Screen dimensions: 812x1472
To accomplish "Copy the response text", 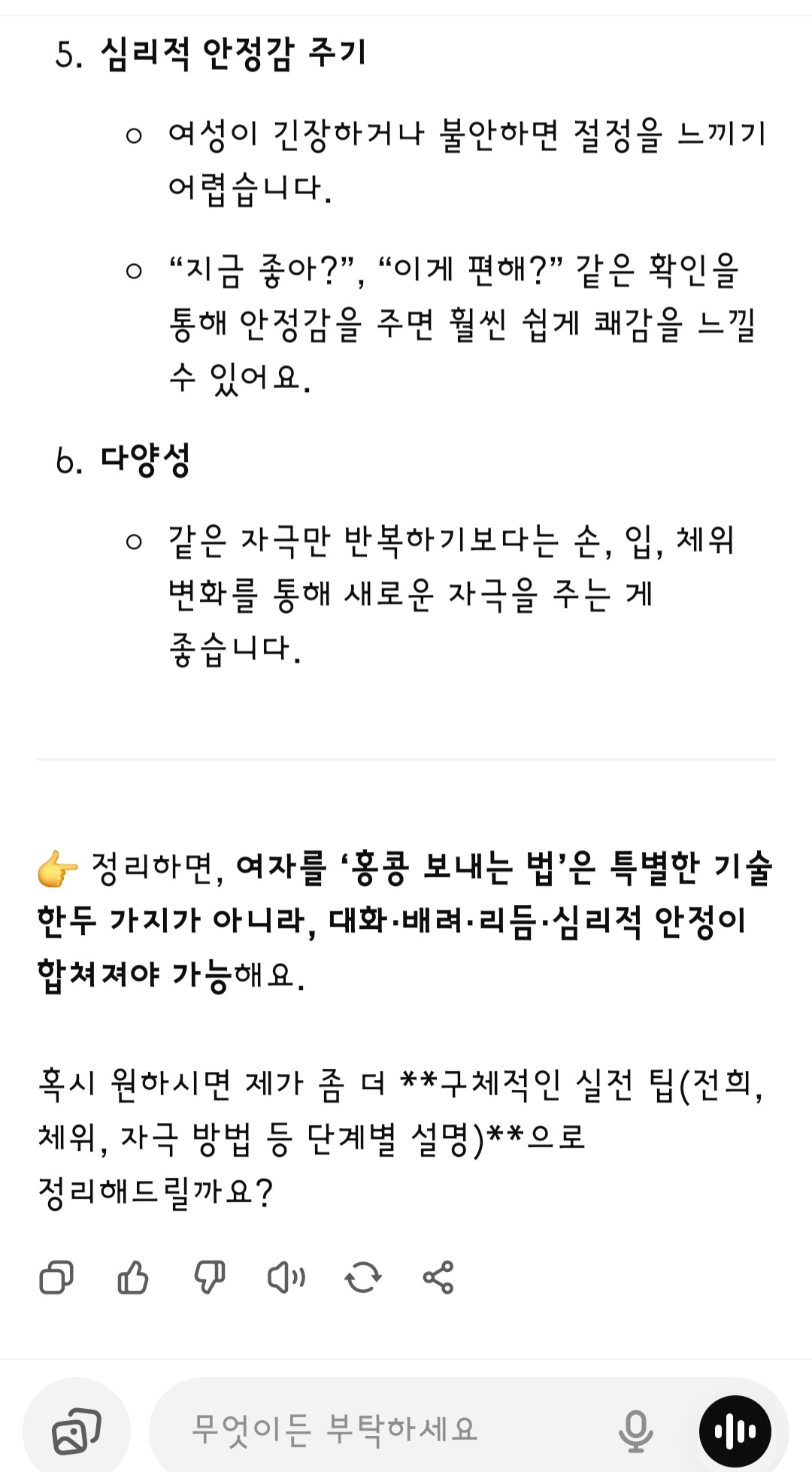I will [x=56, y=1277].
